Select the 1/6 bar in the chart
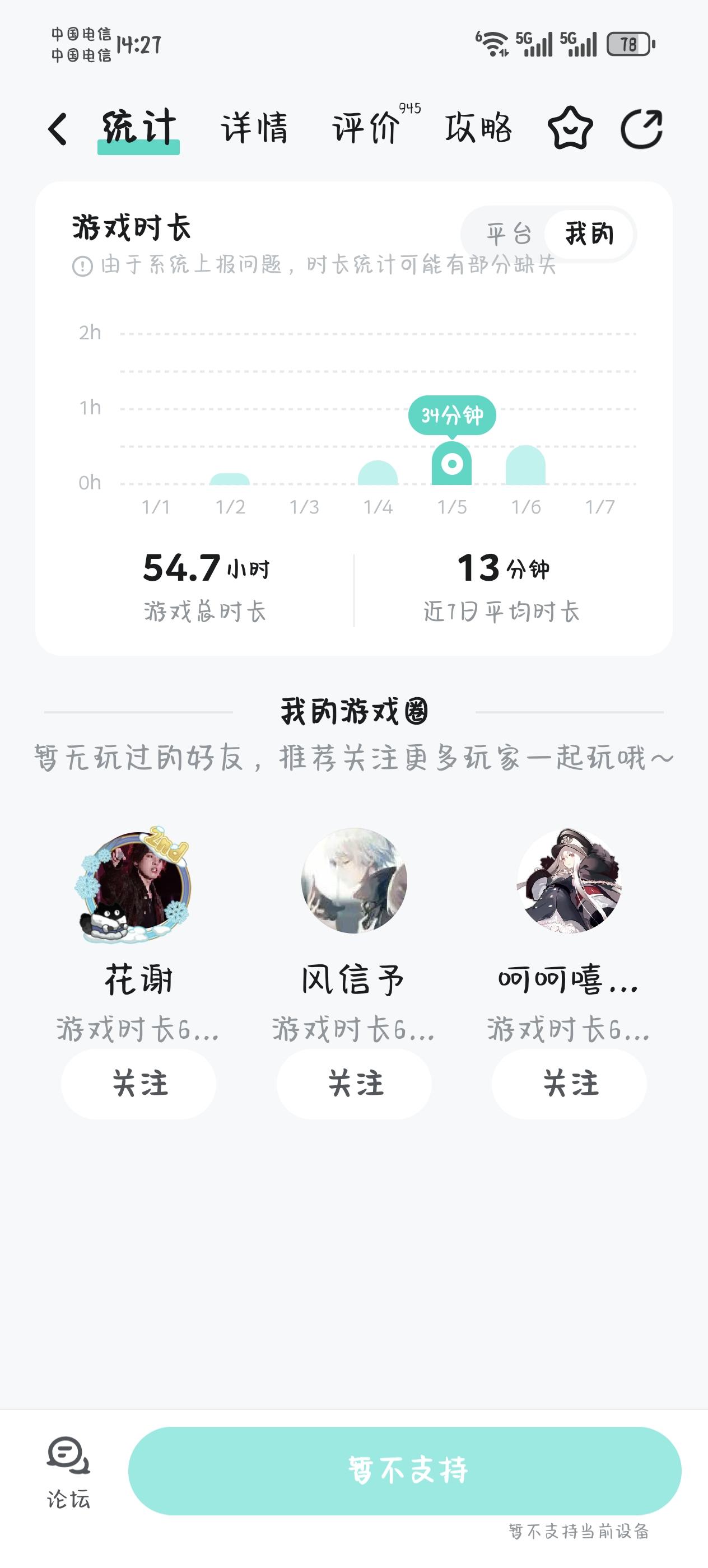Screen dimensions: 708x1568 pyautogui.click(x=525, y=466)
